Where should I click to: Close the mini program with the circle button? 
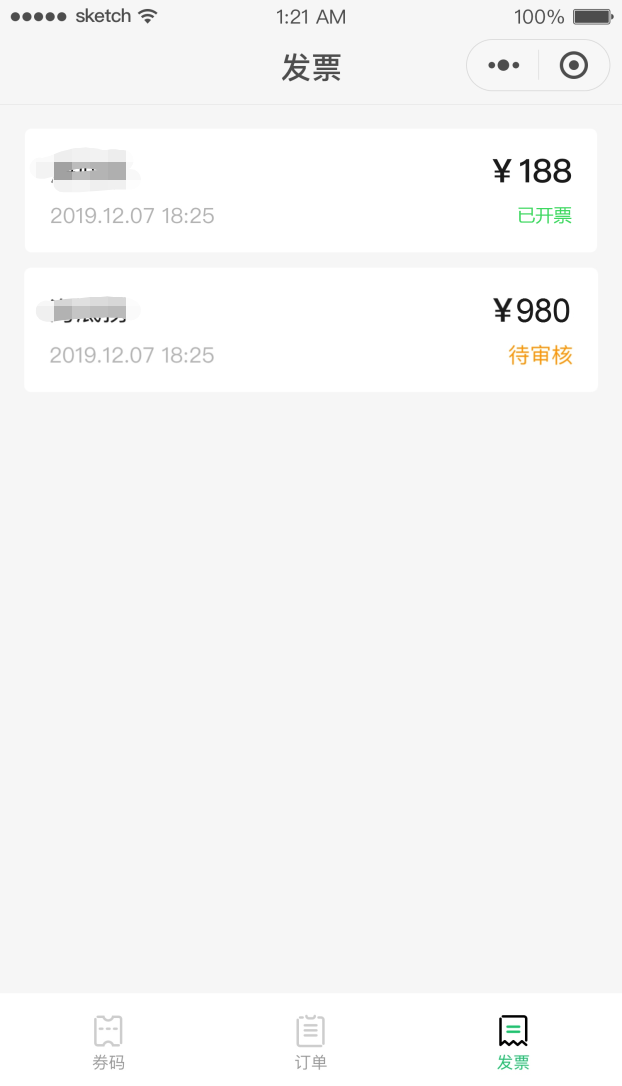[574, 66]
